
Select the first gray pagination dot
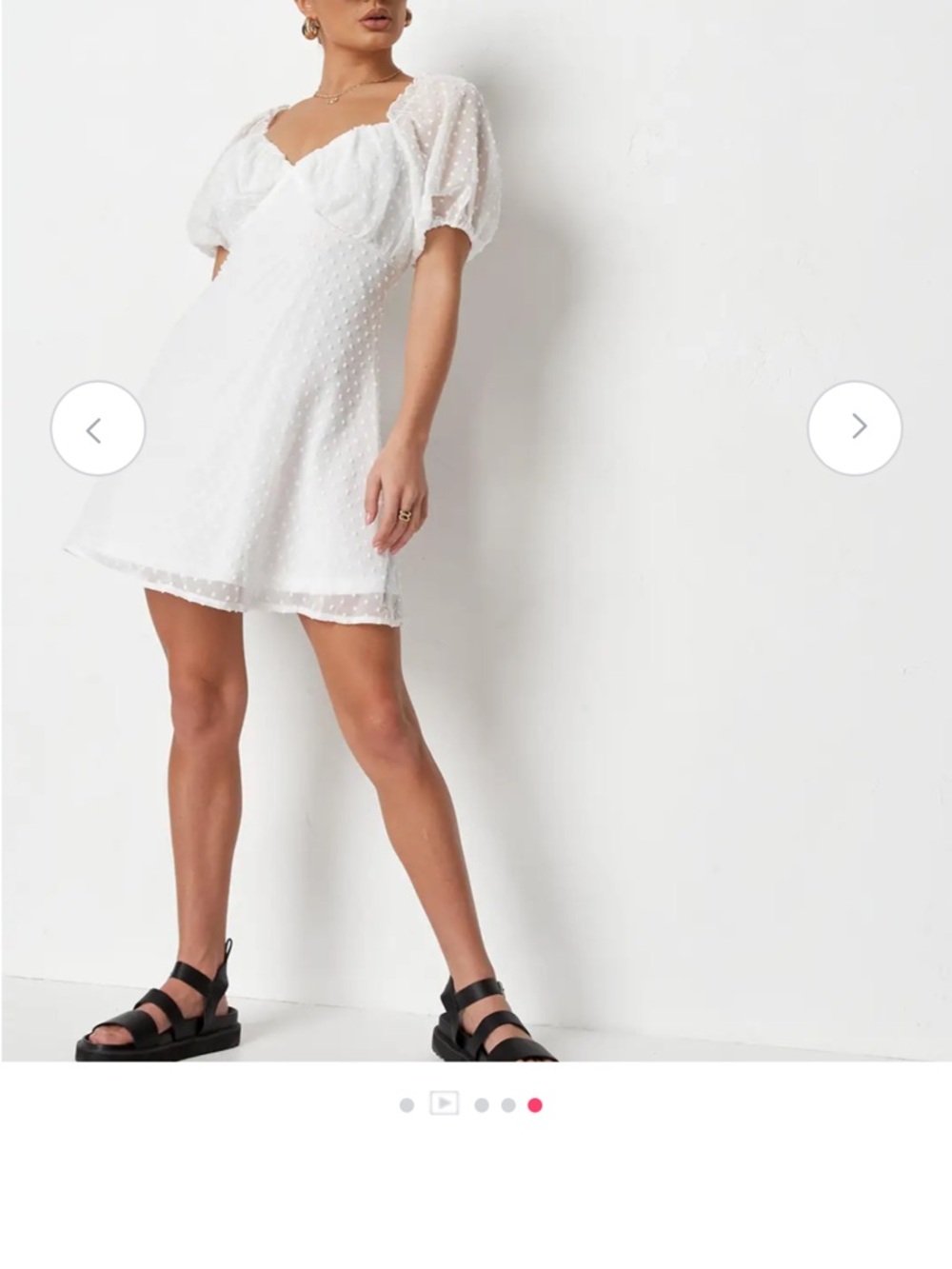click(x=407, y=1102)
